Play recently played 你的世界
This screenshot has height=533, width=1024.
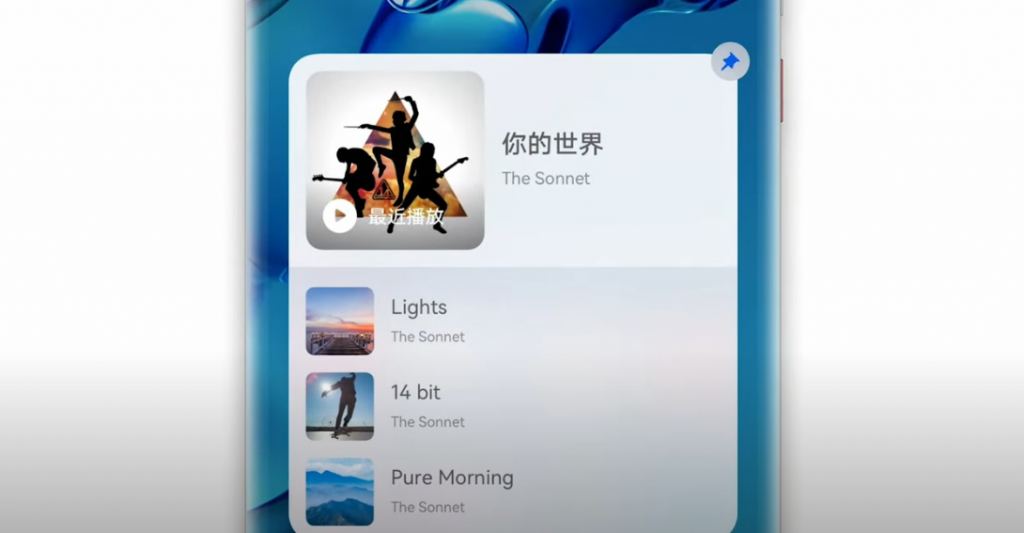pyautogui.click(x=340, y=215)
